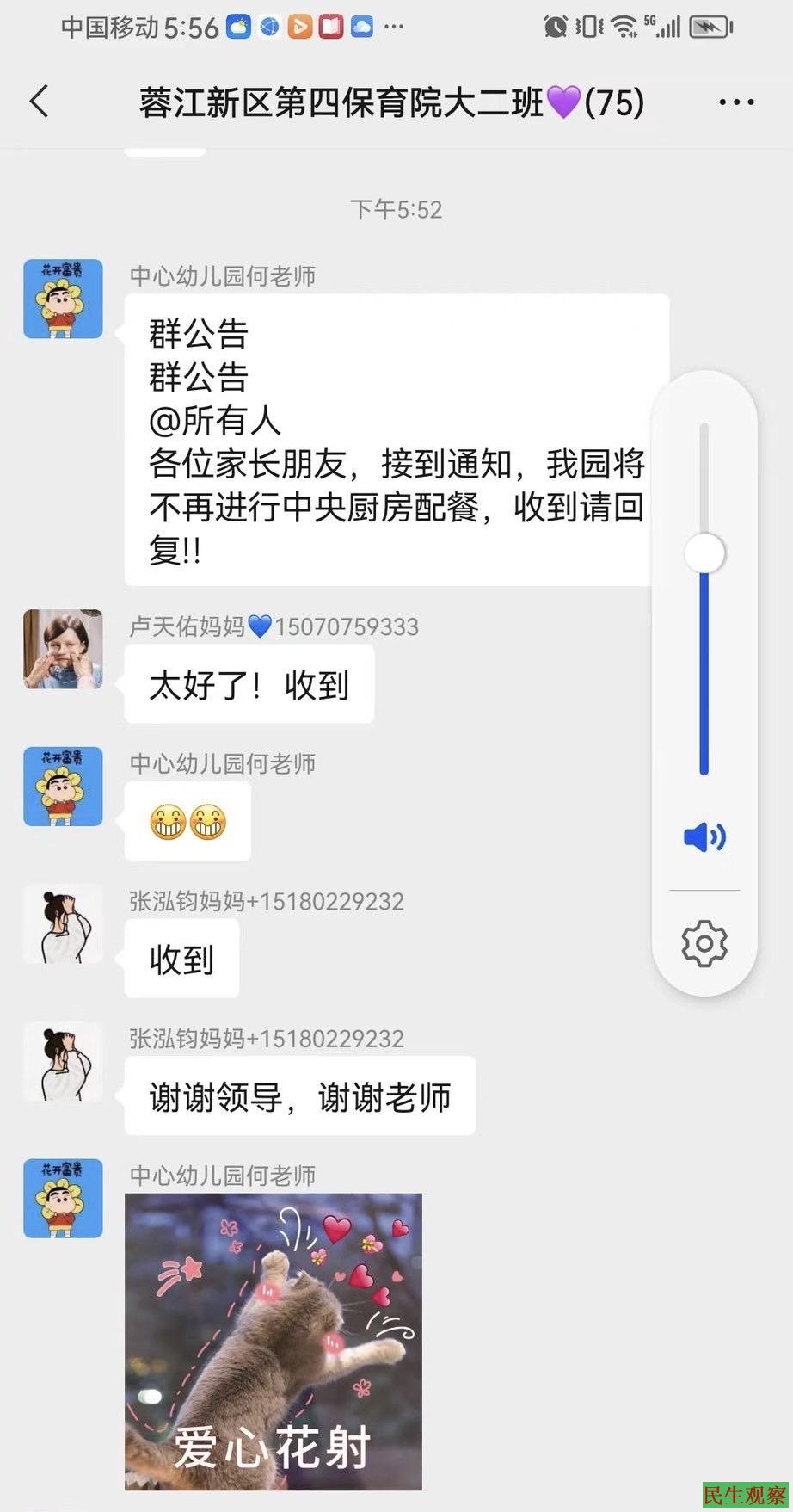The image size is (793, 1512).
Task: Go back from the group chat
Action: pos(40,102)
